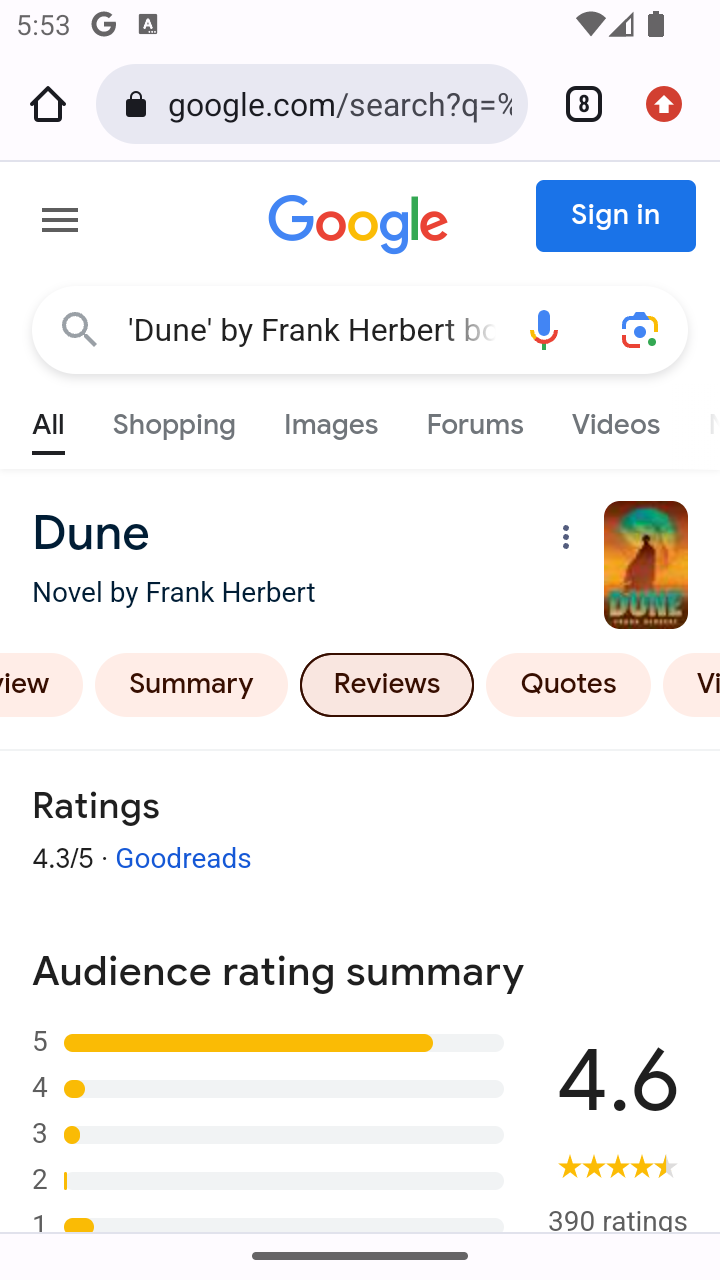Open the Goodreads rating link
The image size is (720, 1280).
pyautogui.click(x=183, y=859)
